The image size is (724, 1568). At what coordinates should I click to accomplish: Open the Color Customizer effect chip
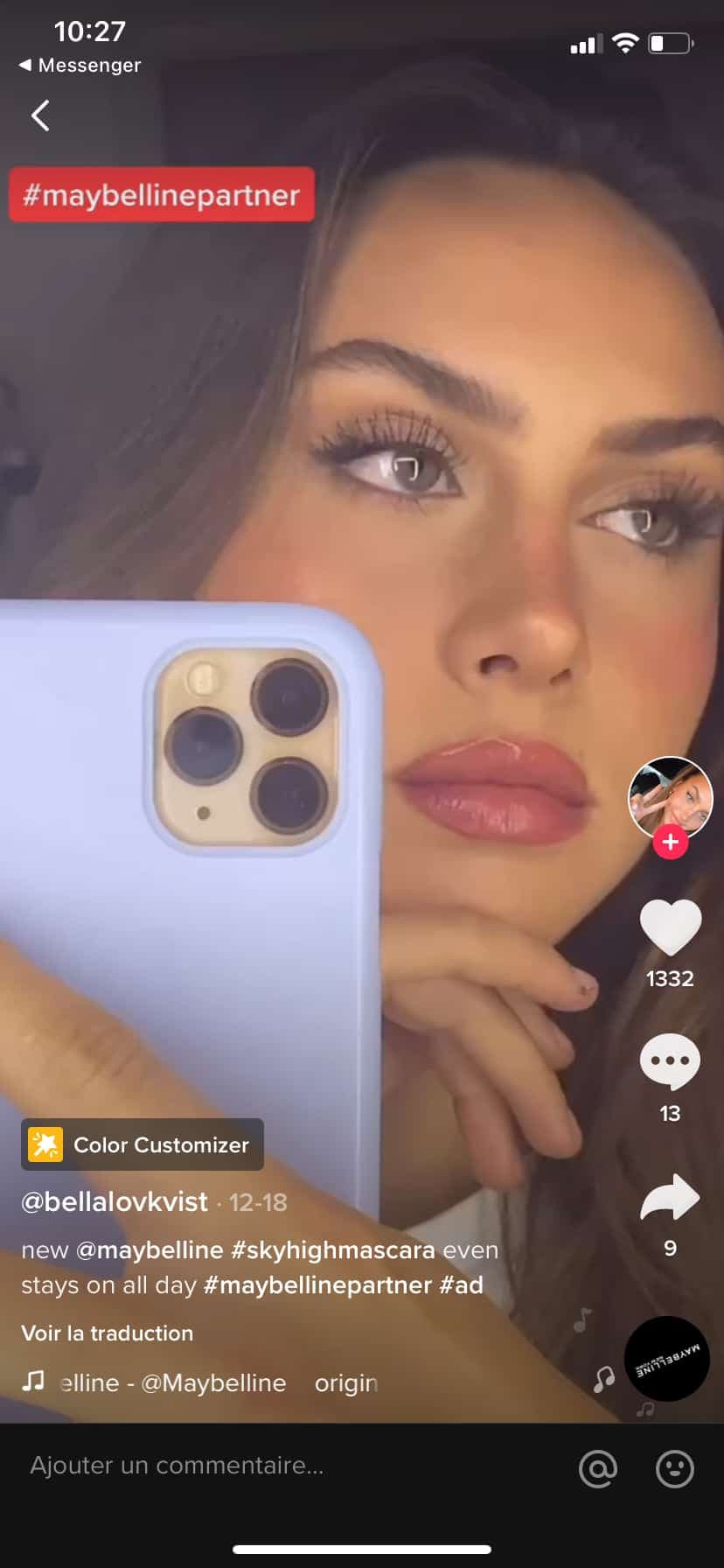click(143, 1144)
